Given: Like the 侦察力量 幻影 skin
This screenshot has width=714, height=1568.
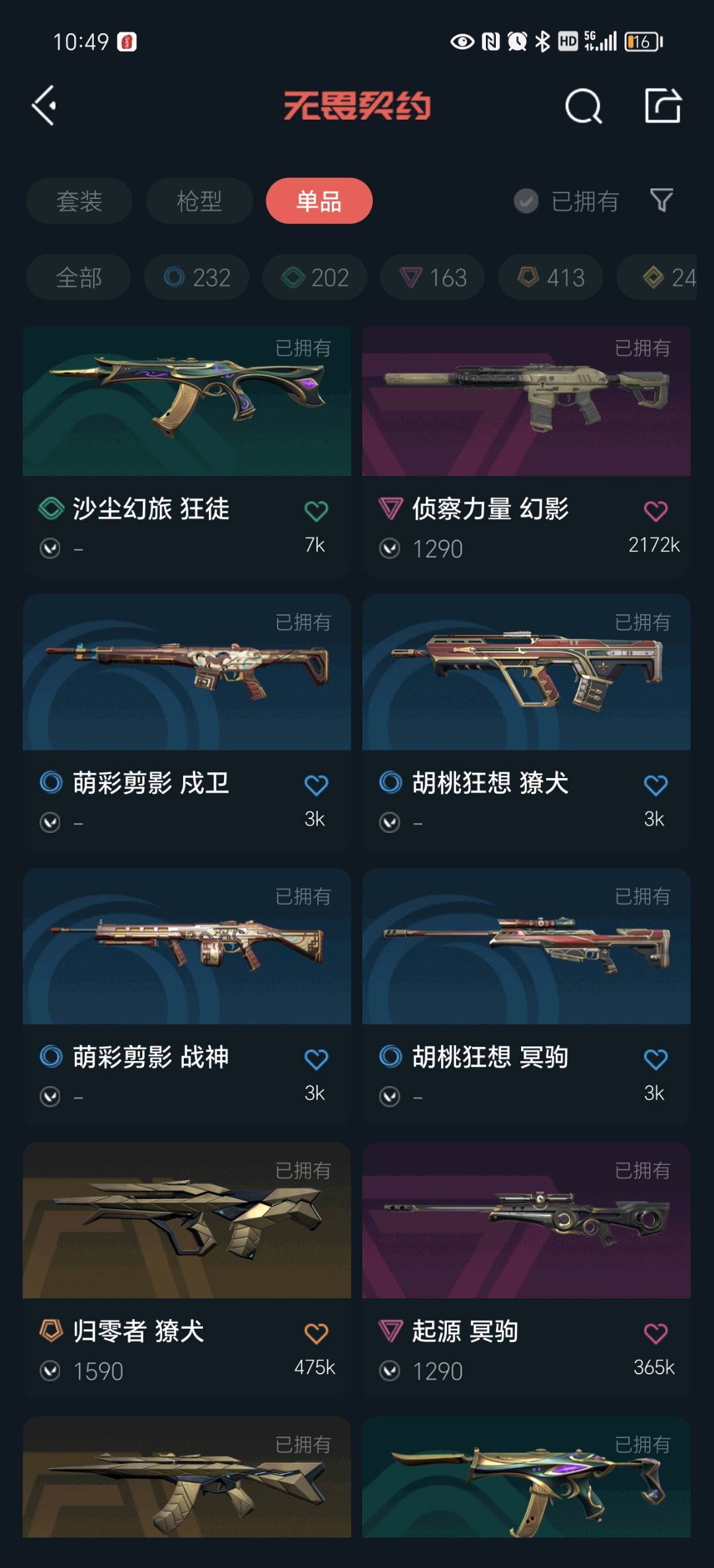Looking at the screenshot, I should tap(655, 510).
